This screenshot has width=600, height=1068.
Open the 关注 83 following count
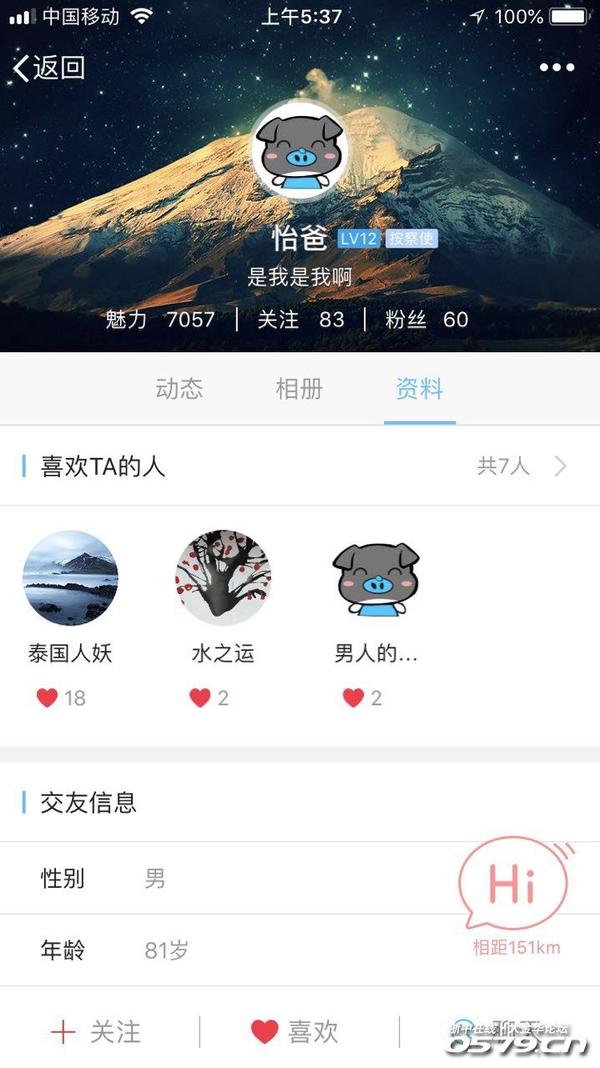tap(300, 320)
